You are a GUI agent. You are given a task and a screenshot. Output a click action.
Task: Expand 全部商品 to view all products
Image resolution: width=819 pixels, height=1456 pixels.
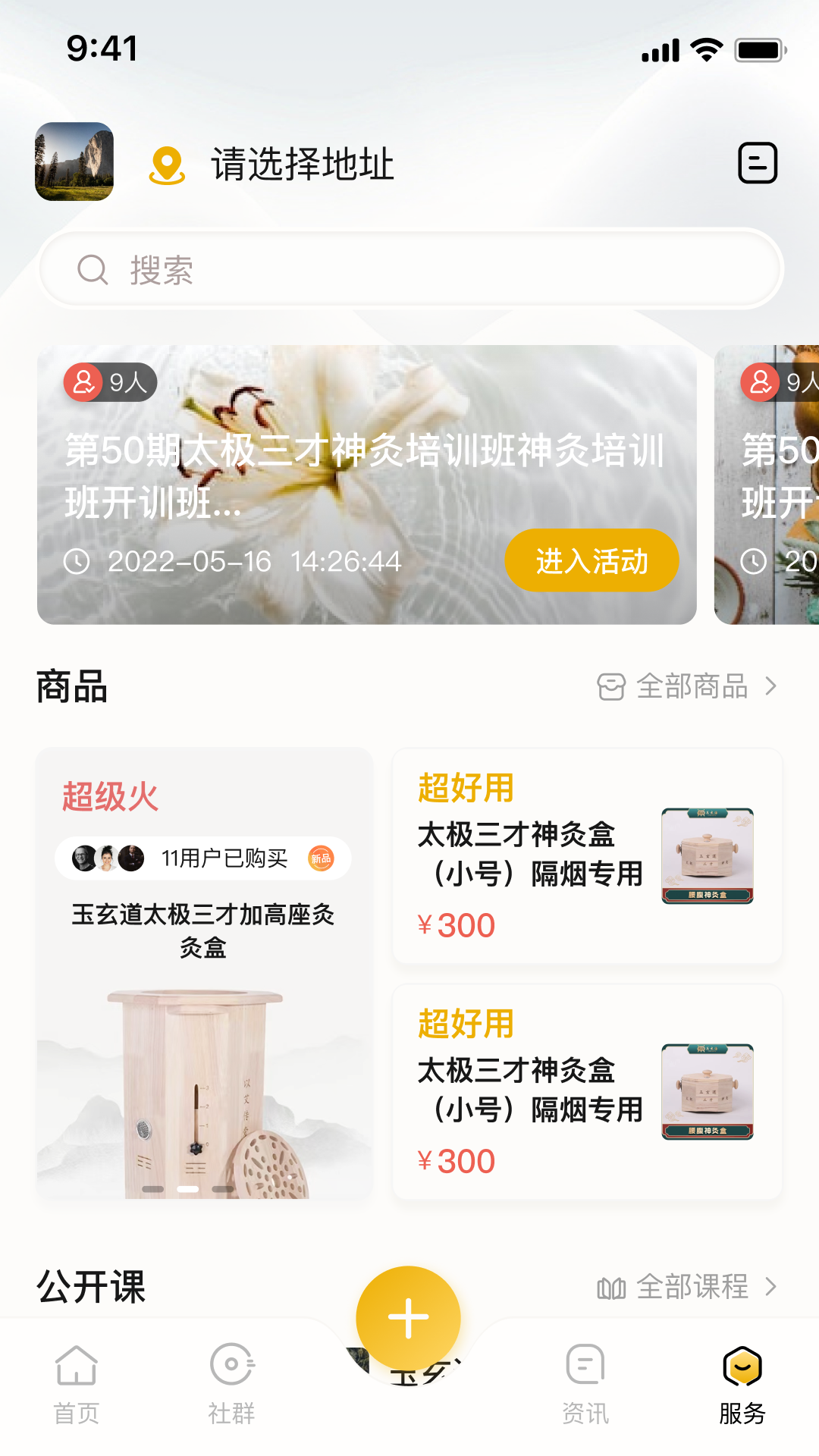pyautogui.click(x=694, y=687)
